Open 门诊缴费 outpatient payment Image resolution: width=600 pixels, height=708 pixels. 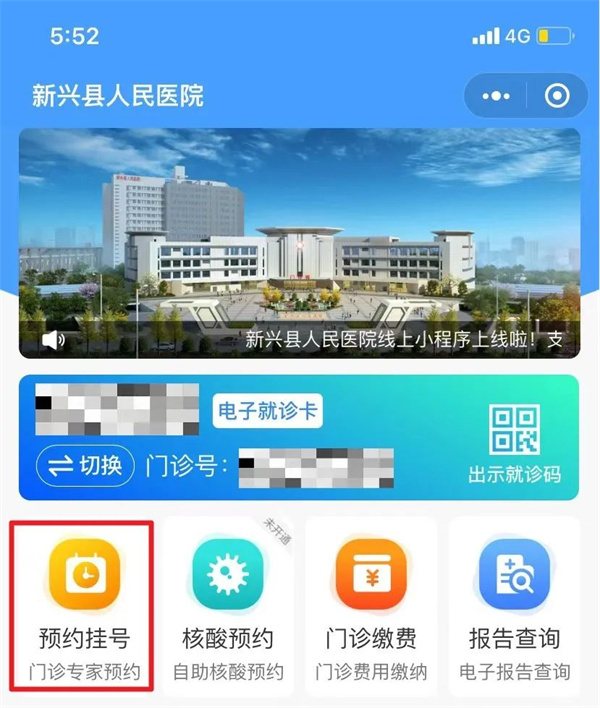tap(371, 605)
